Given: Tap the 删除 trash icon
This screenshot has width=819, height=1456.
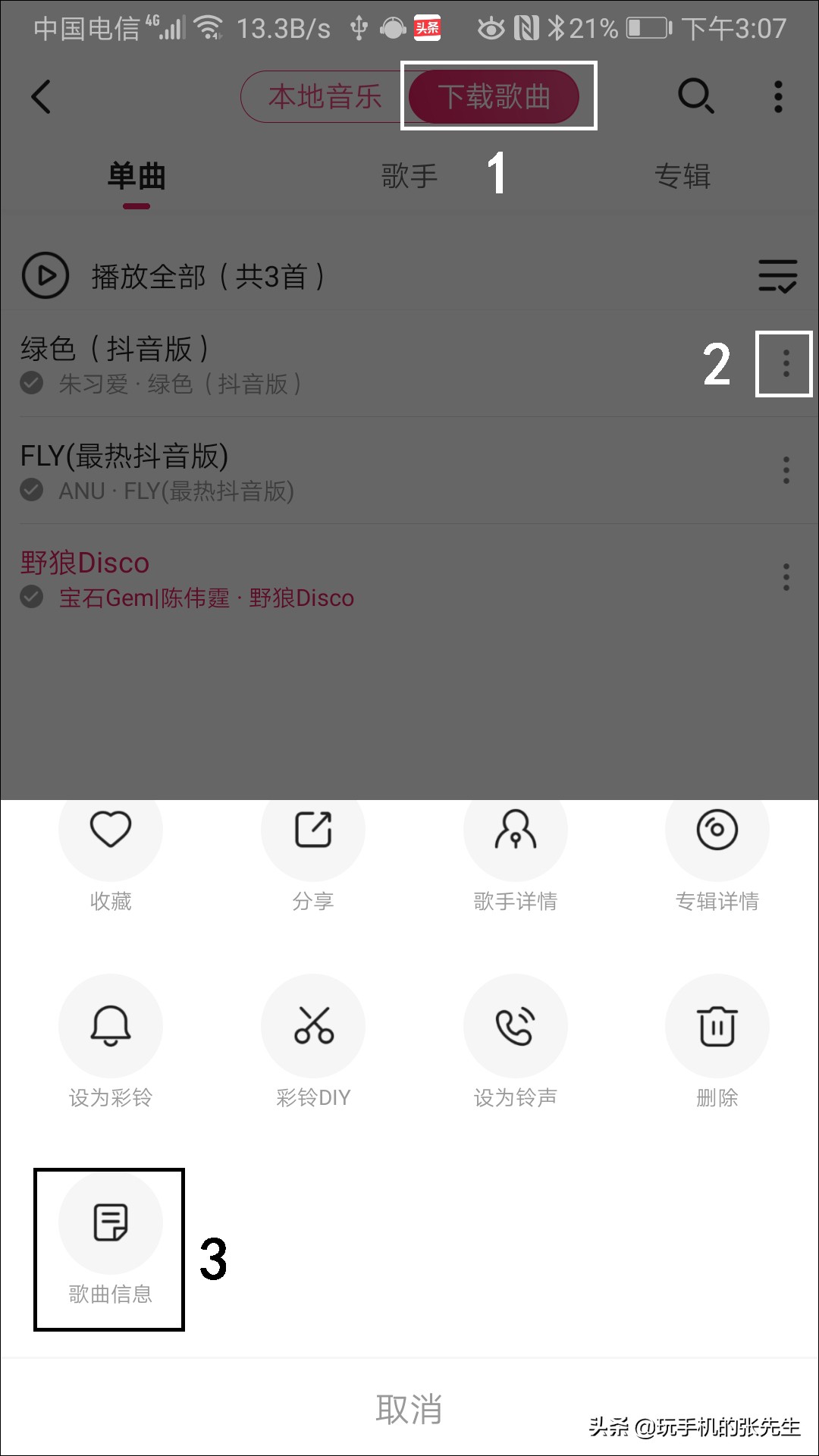Looking at the screenshot, I should coord(717,1026).
